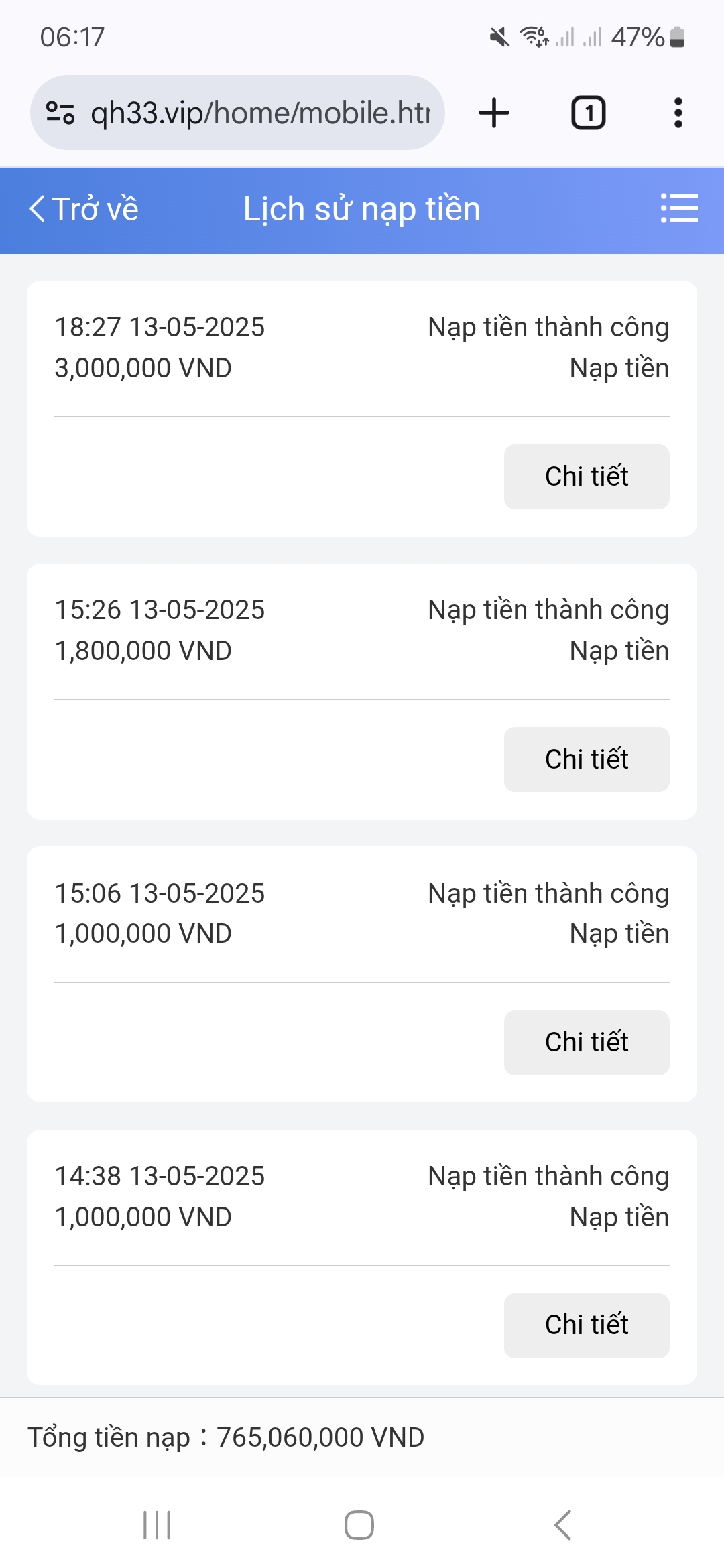724x1568 pixels.
Task: Go to the system home screen
Action: click(359, 1525)
